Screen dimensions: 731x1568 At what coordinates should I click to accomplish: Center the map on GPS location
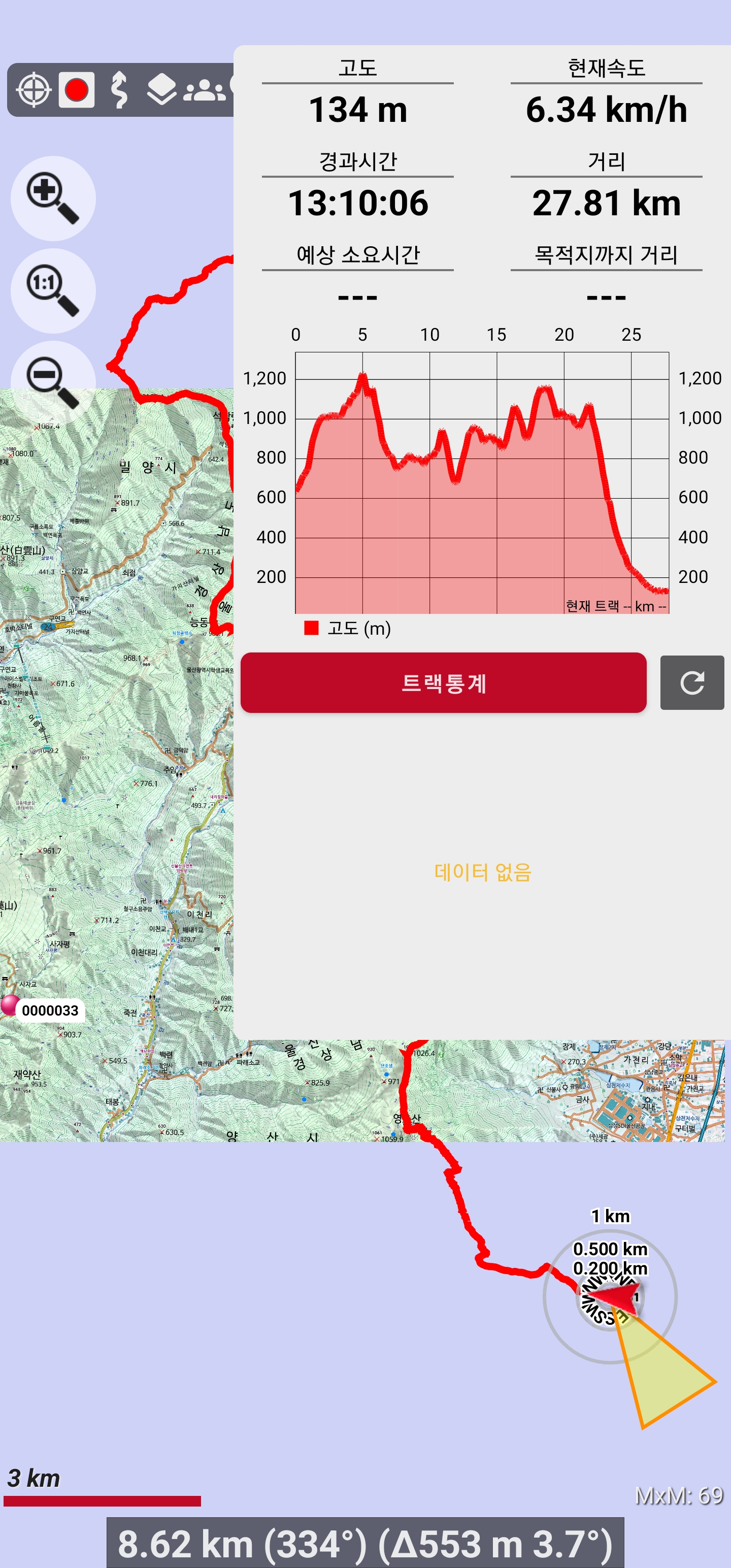pyautogui.click(x=33, y=90)
